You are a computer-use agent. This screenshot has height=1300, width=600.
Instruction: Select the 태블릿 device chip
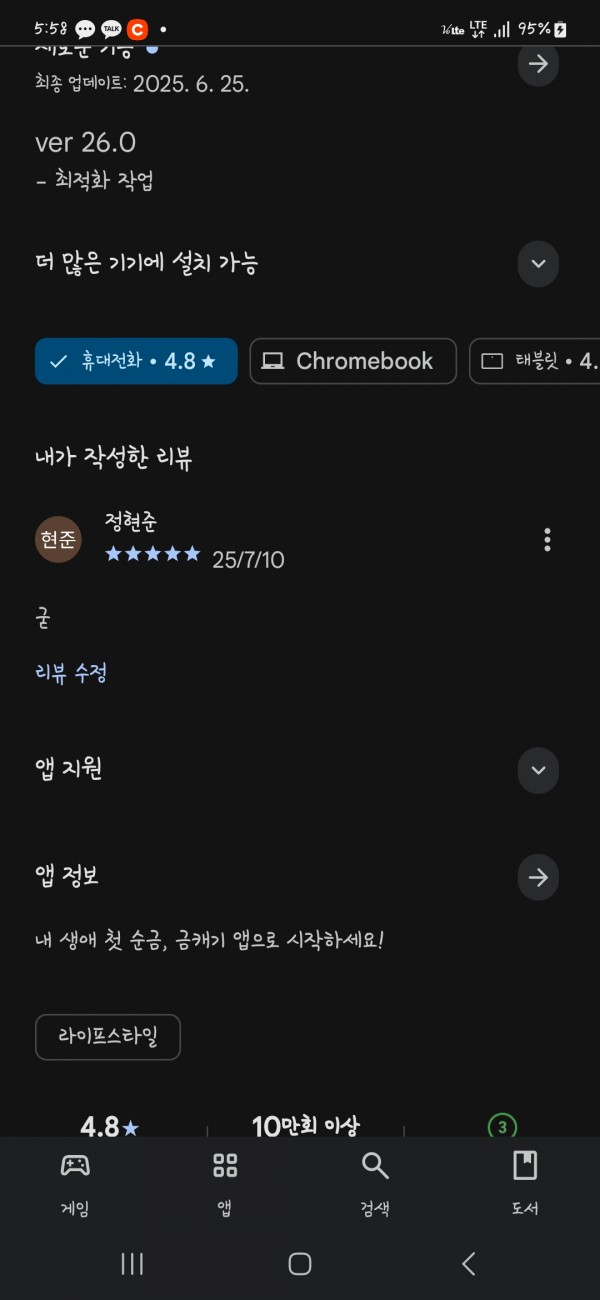click(535, 361)
